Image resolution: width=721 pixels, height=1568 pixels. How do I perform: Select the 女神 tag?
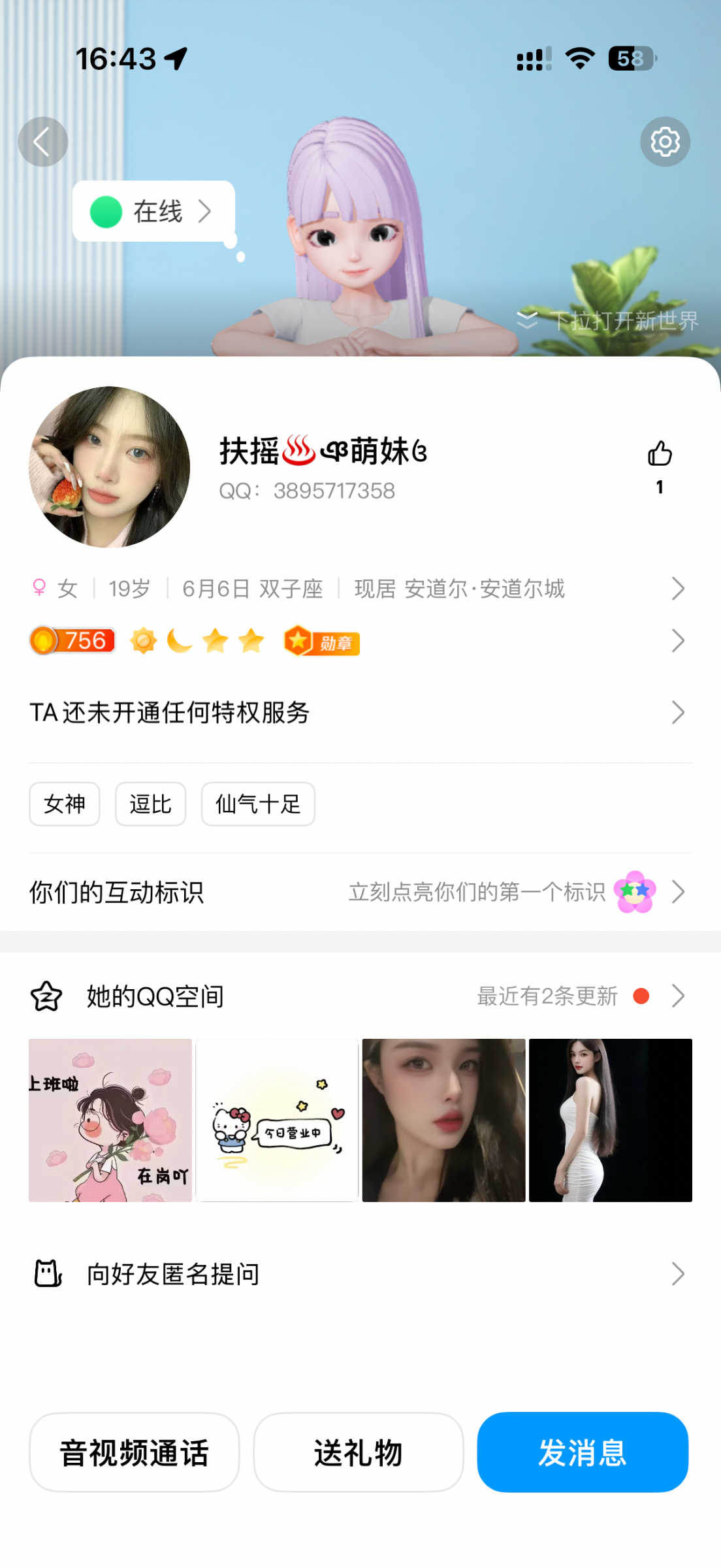65,804
